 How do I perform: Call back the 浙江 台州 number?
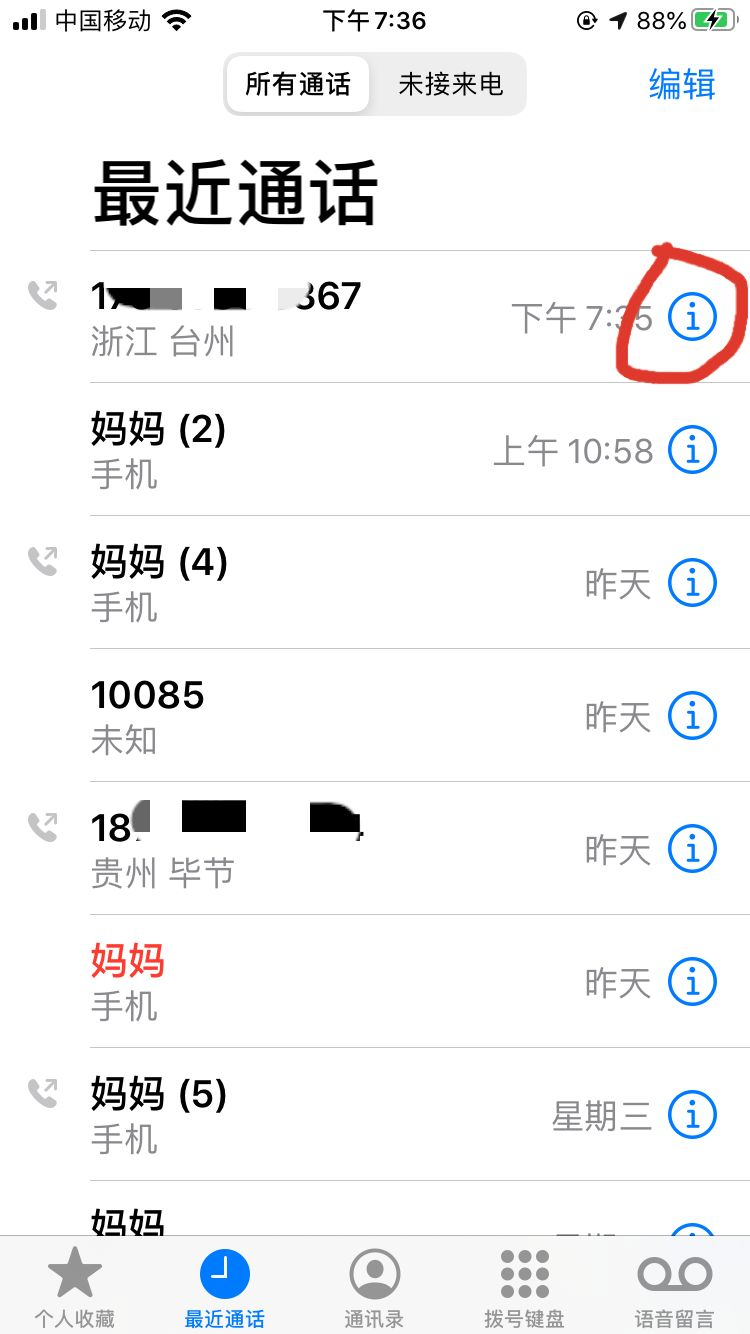coord(300,317)
